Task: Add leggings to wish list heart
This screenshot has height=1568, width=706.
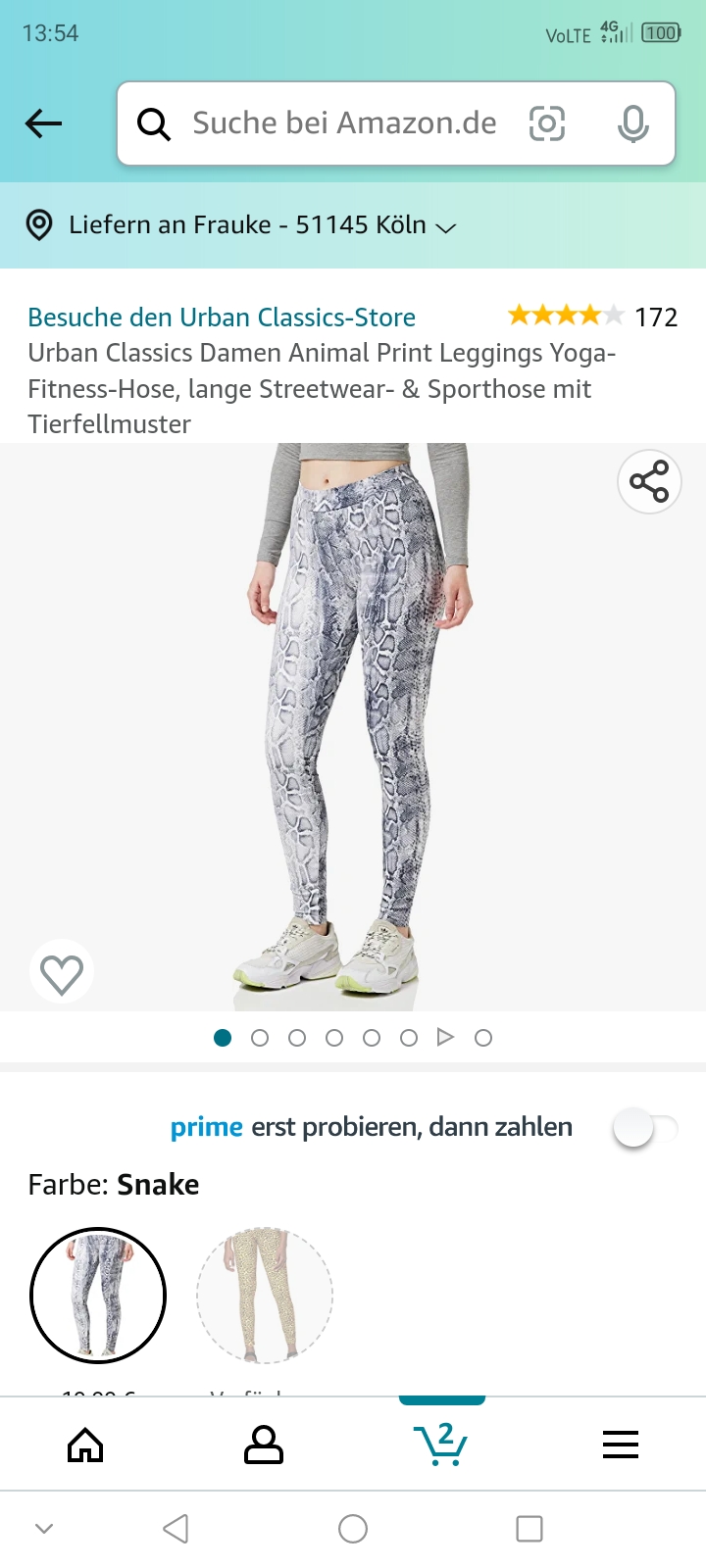Action: pos(62,973)
